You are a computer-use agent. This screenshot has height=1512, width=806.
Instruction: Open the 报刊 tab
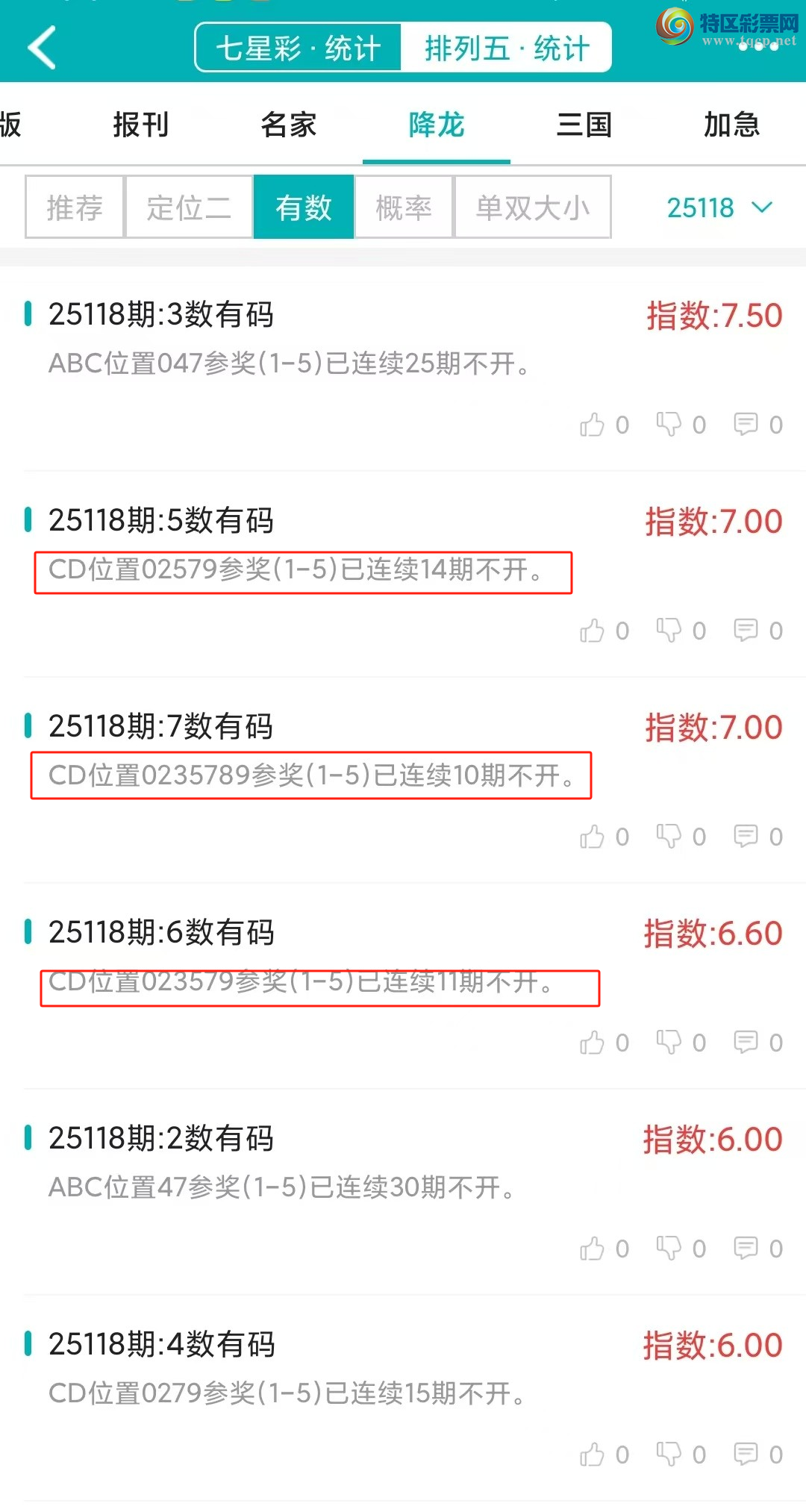[141, 125]
